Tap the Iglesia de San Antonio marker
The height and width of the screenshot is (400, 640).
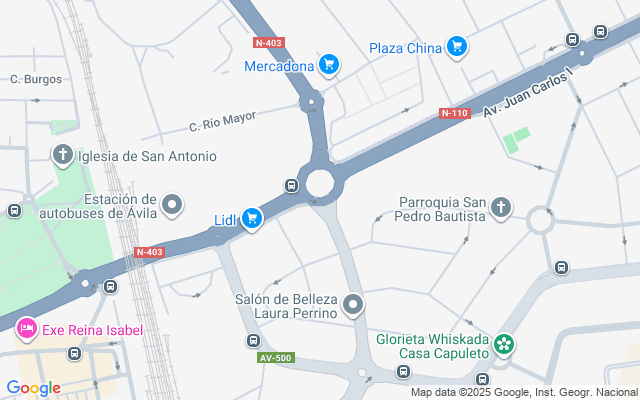click(x=63, y=156)
